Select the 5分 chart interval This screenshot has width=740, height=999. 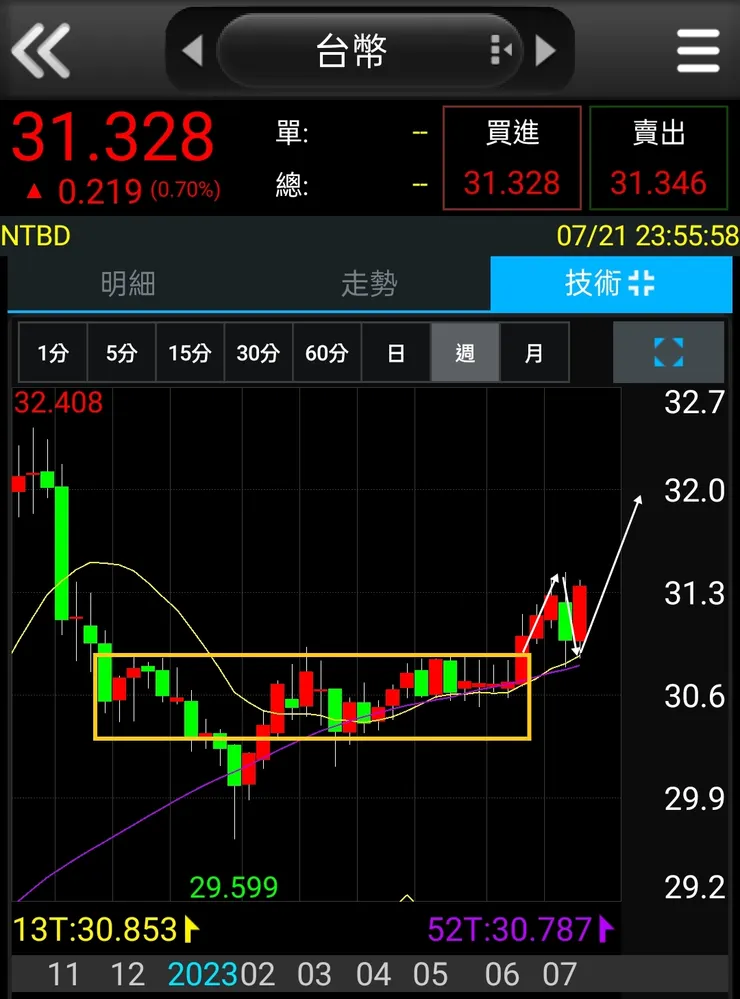coord(121,353)
